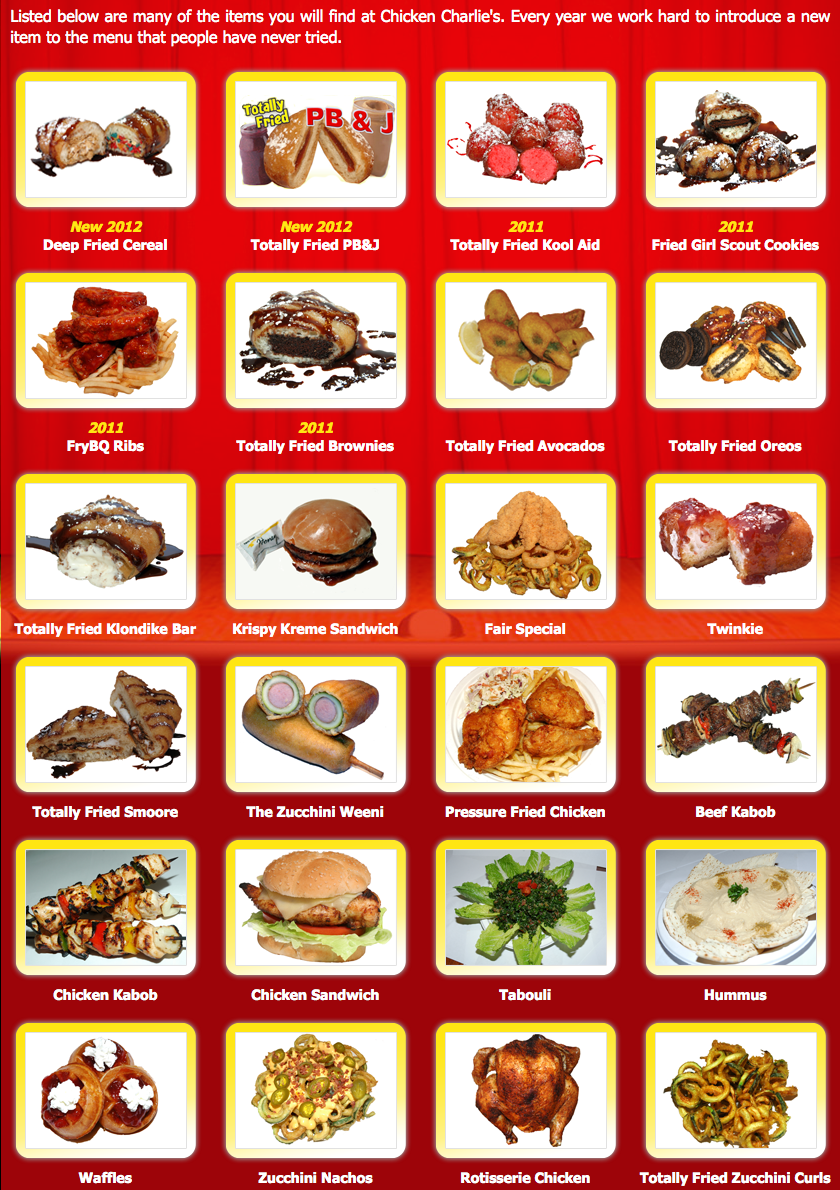Open the Totally Fried Klondike Bar
This screenshot has width=840, height=1190.
(105, 541)
